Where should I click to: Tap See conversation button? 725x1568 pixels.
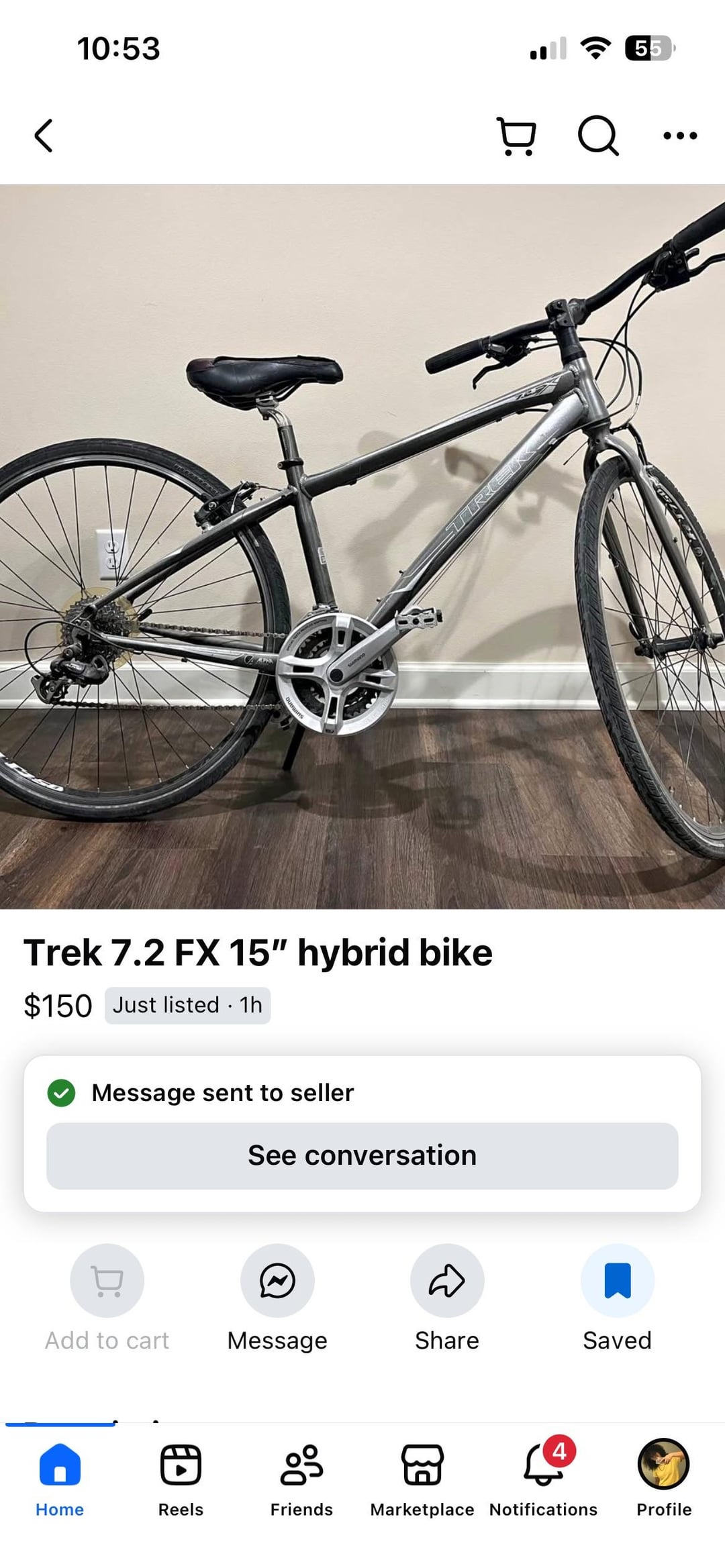[362, 1155]
